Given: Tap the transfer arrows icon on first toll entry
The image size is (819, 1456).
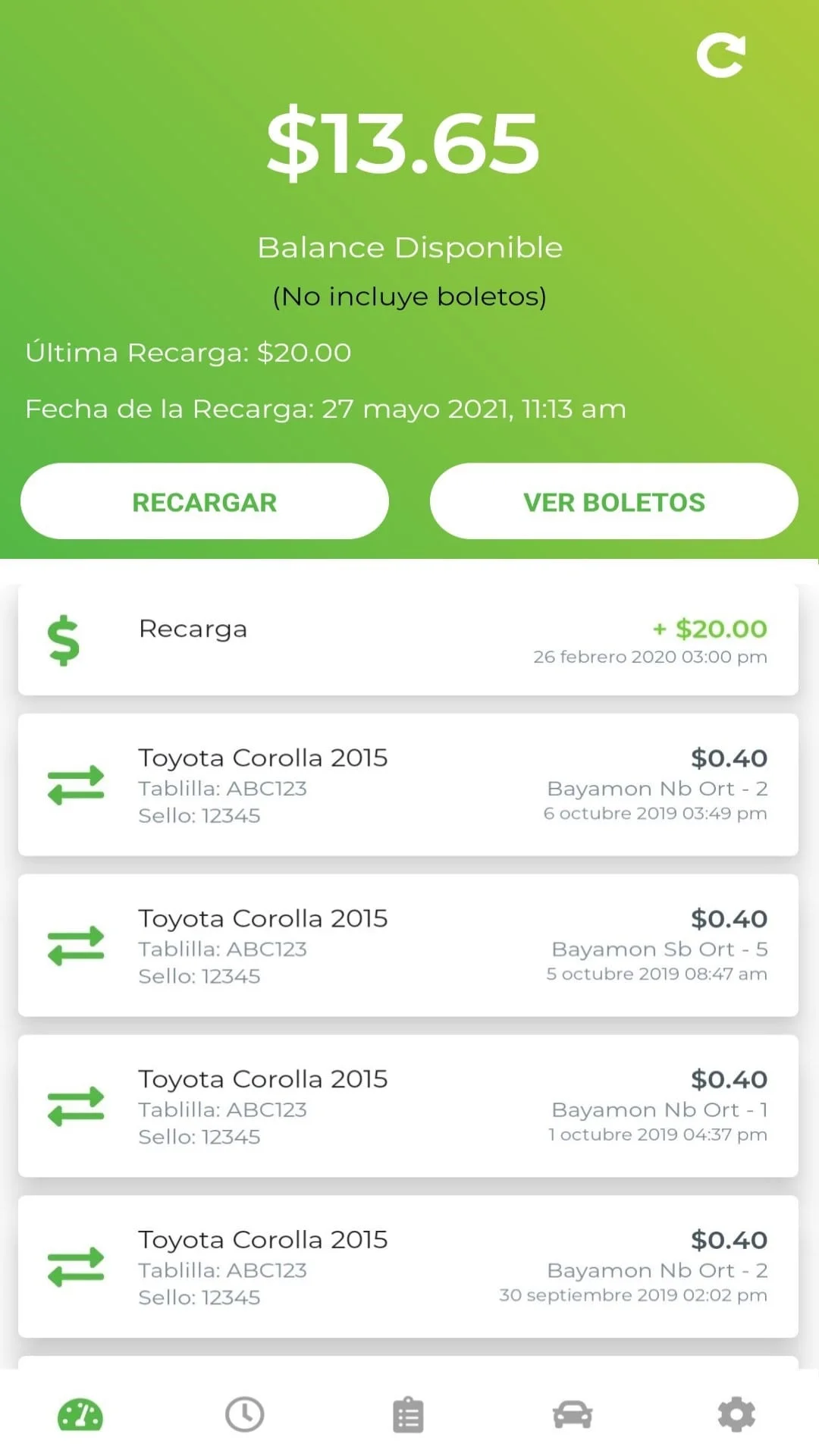Looking at the screenshot, I should [76, 785].
